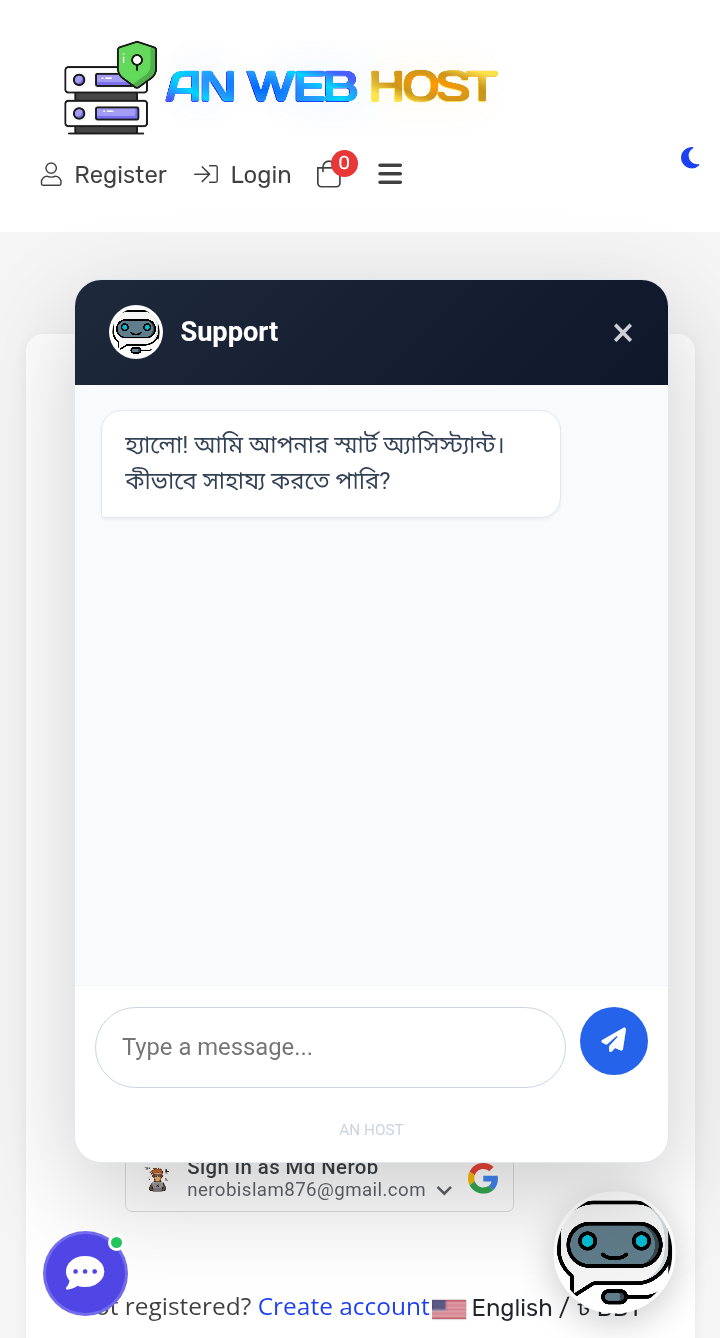Focus the Type a message field
The image size is (720, 1338).
(x=330, y=1047)
